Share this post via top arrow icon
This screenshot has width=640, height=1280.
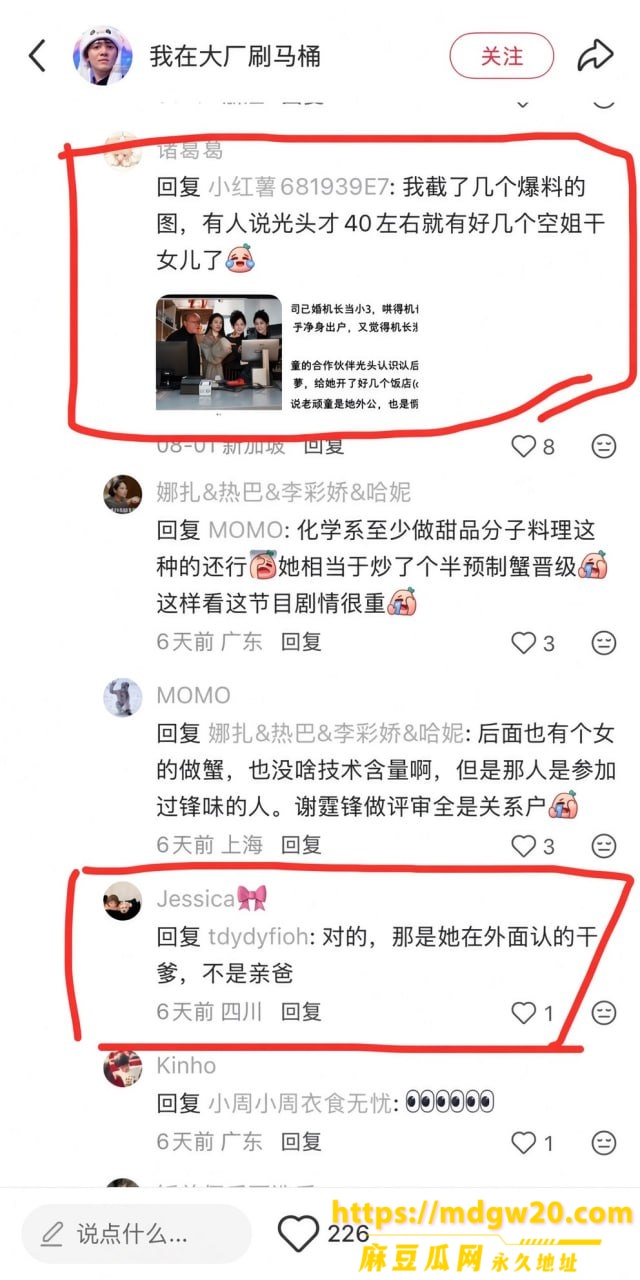(596, 55)
